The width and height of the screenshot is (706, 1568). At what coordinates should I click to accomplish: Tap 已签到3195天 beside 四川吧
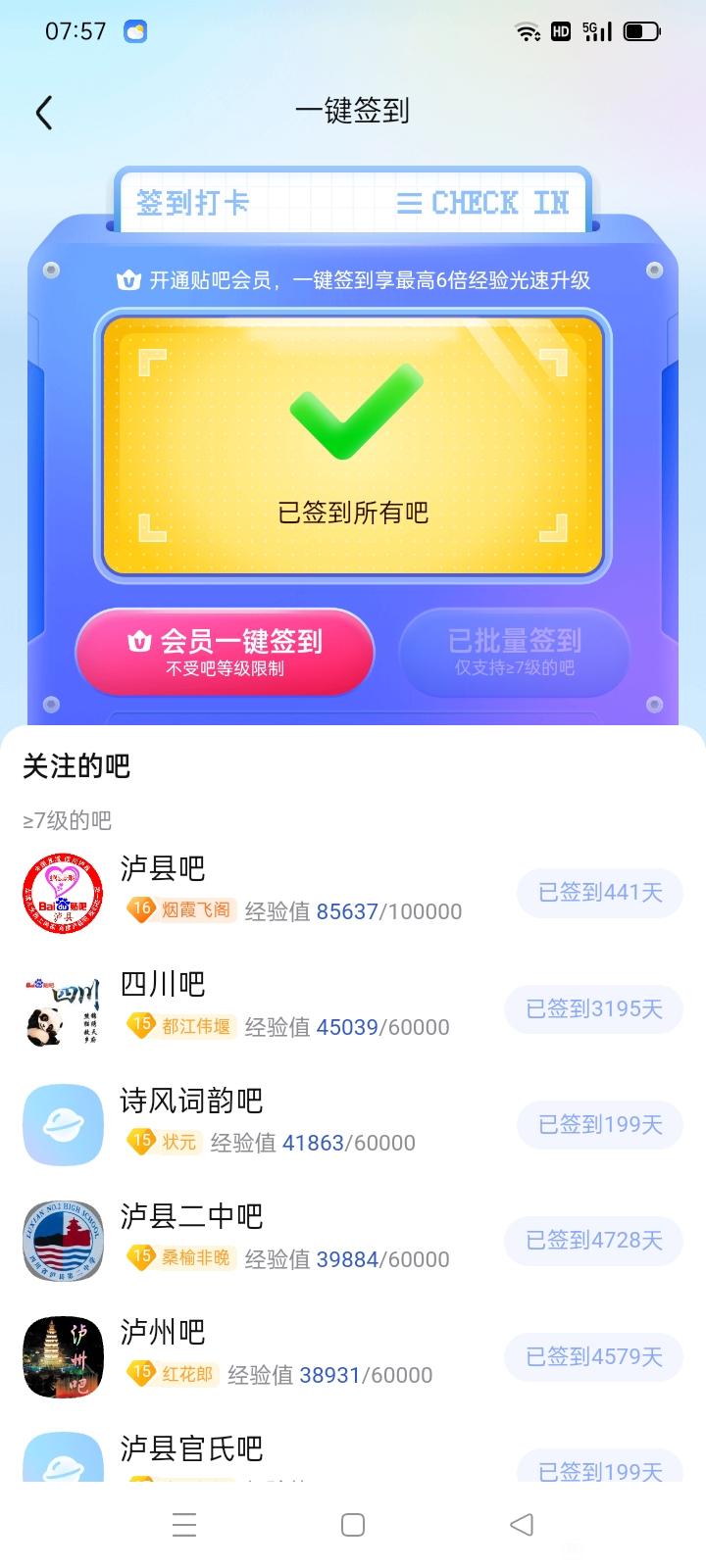click(593, 1008)
